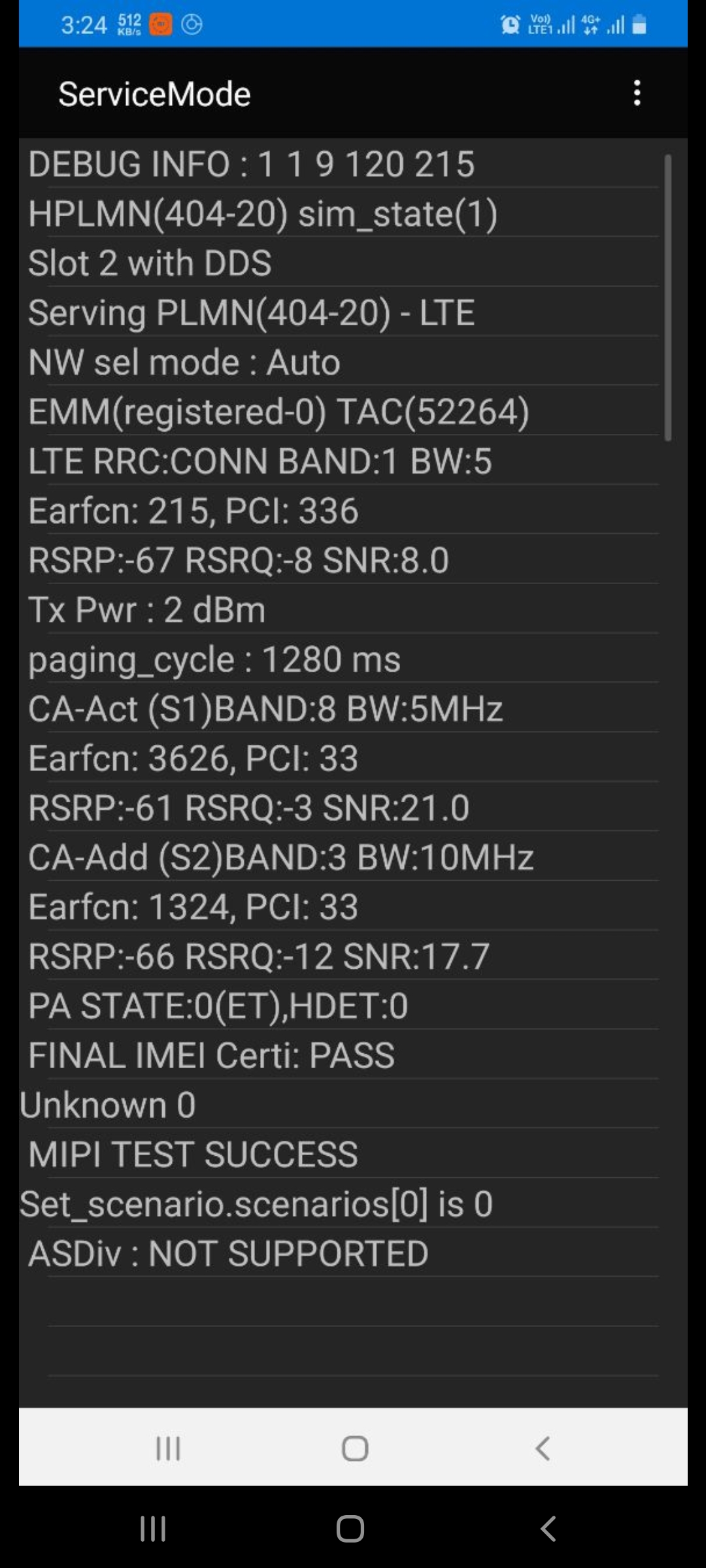706x1568 pixels.
Task: Tap the RSRP:-67 RSRQ:-8 signal readout line
Action: (238, 560)
